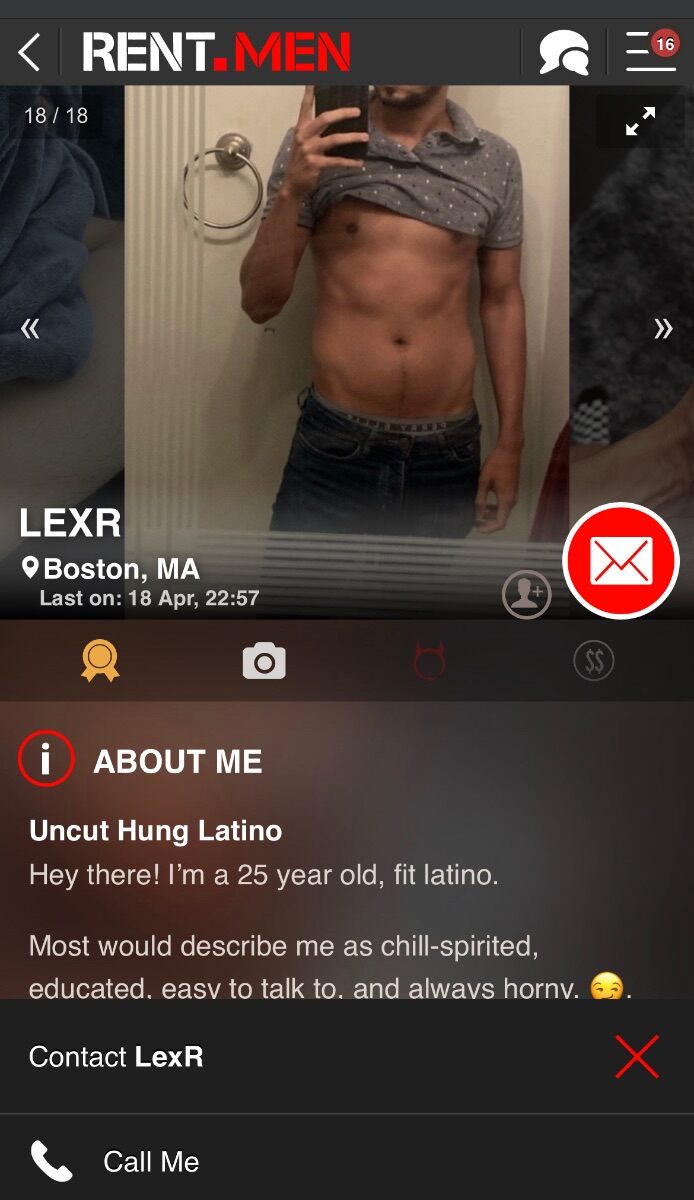This screenshot has width=694, height=1200.
Task: Go back with the top-left arrow
Action: 29,51
